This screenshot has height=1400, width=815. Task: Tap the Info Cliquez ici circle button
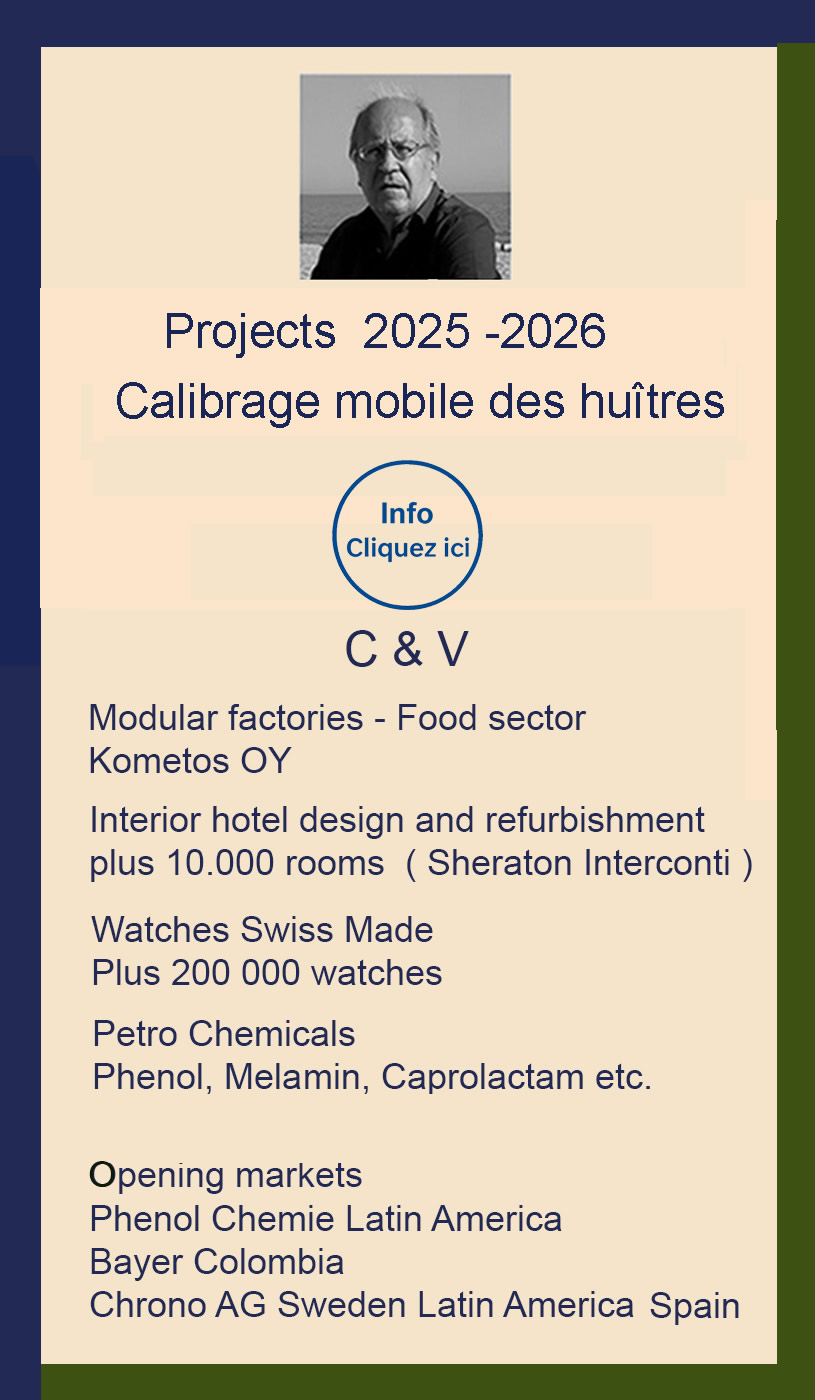pos(407,534)
